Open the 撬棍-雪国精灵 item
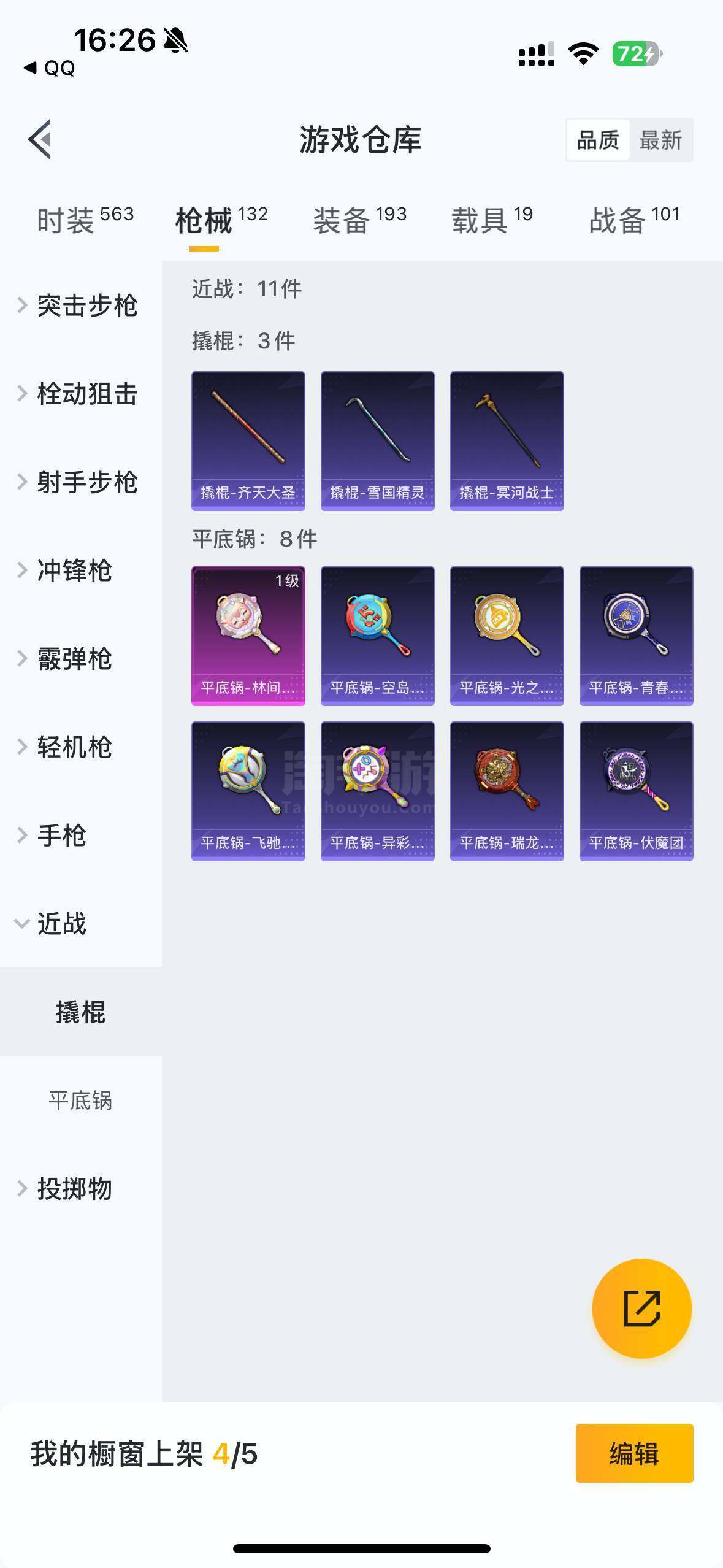723x1568 pixels. point(377,440)
